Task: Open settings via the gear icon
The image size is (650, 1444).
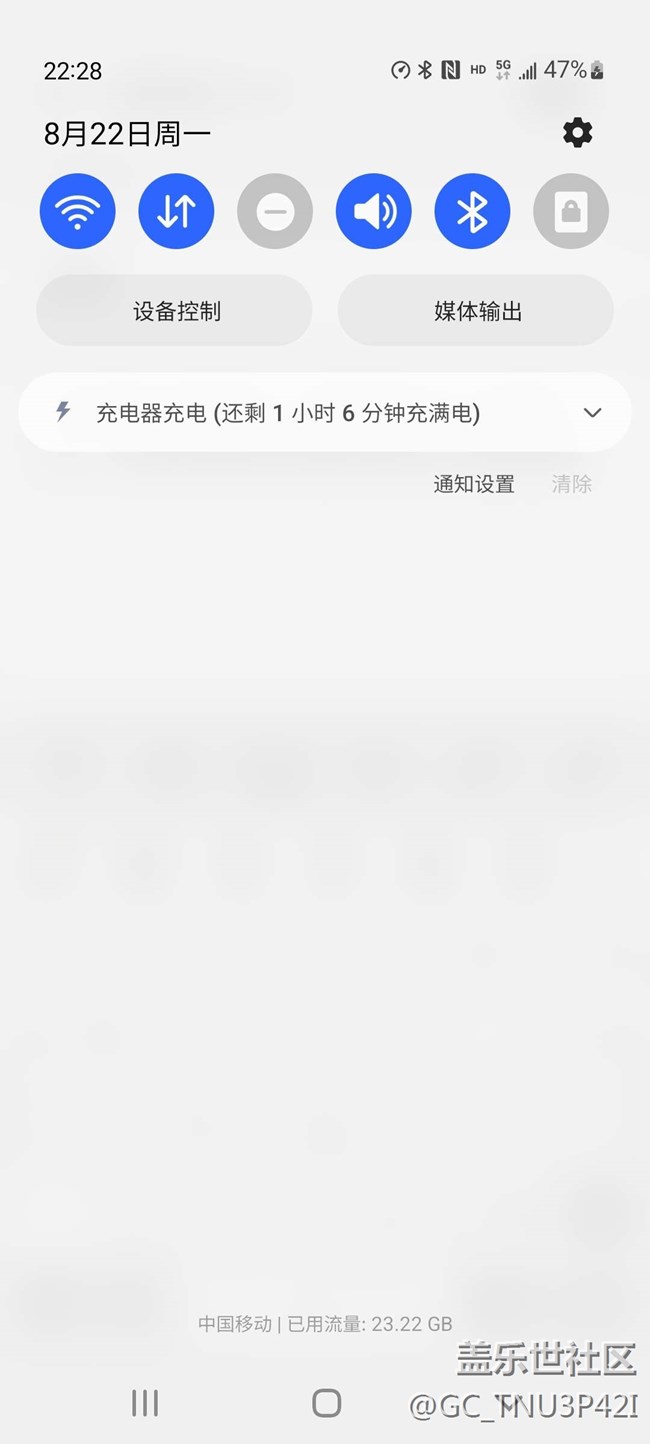Action: [x=578, y=133]
